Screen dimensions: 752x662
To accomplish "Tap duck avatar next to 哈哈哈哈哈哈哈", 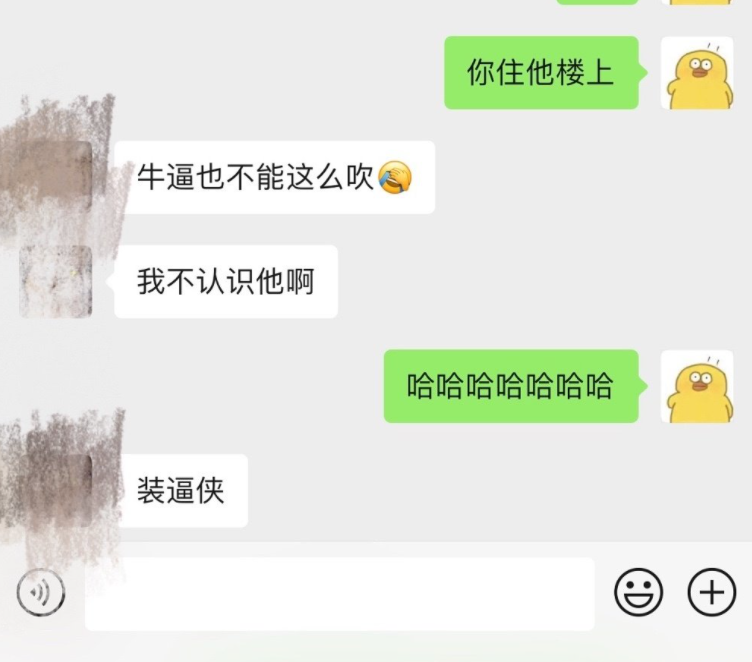I will (697, 386).
